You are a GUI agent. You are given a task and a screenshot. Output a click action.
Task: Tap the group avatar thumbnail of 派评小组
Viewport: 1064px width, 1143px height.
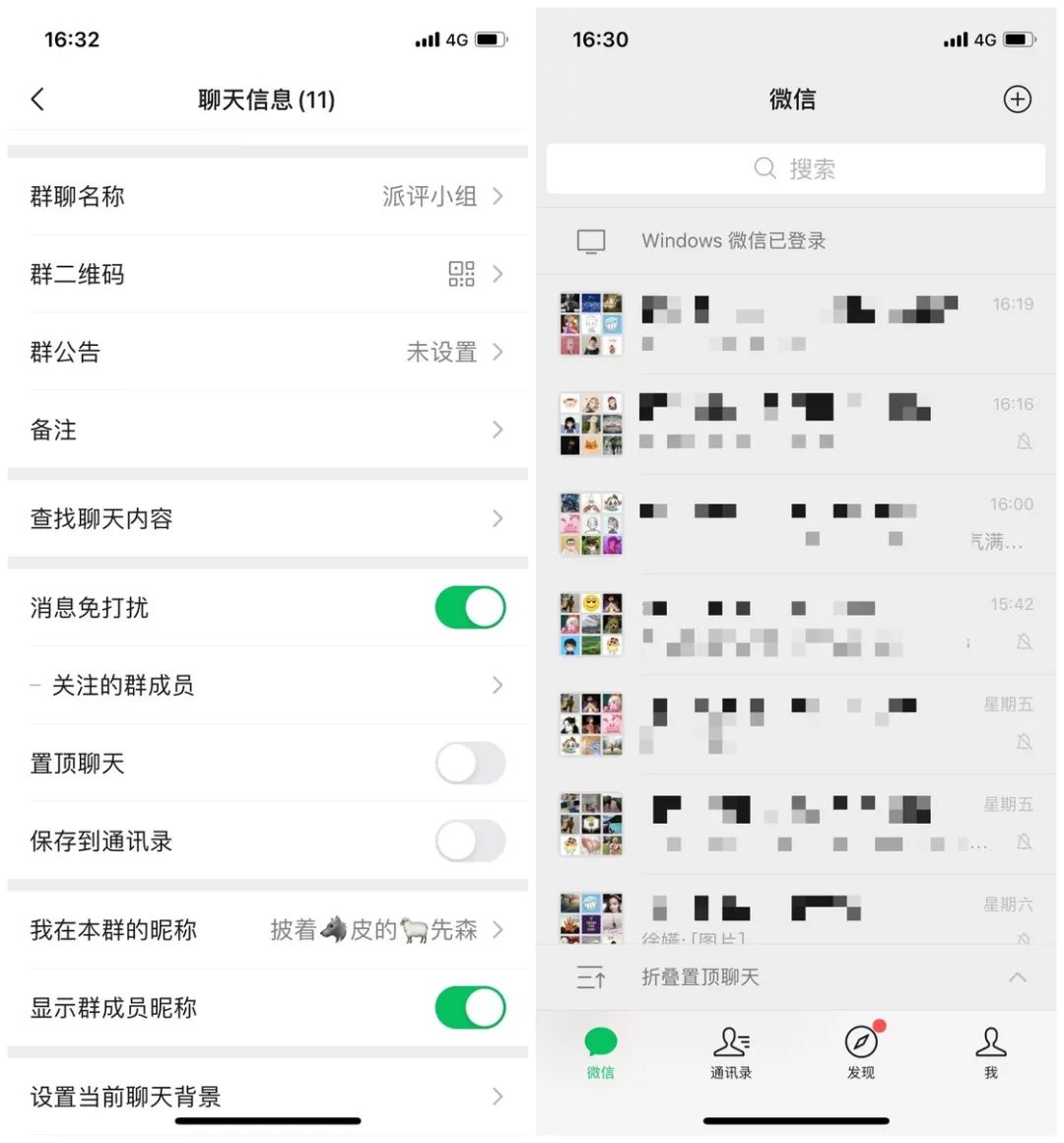(x=591, y=325)
